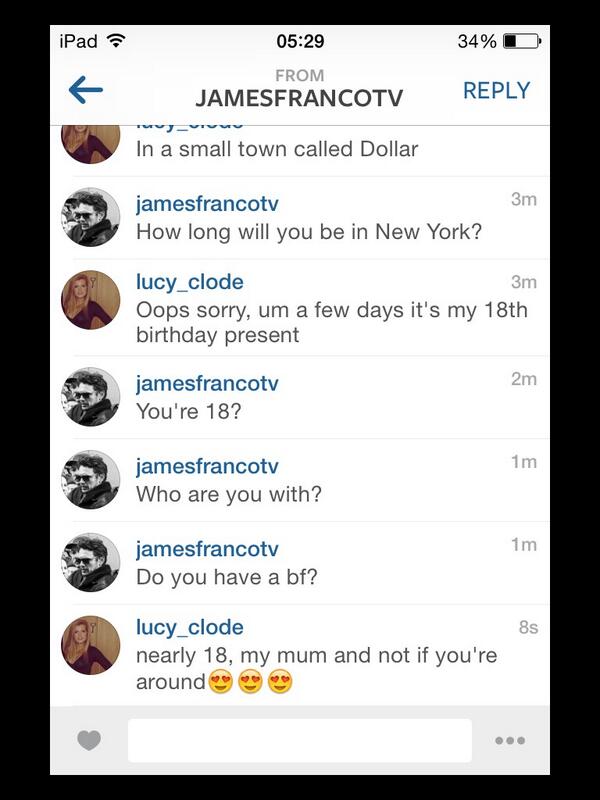Image resolution: width=600 pixels, height=800 pixels.
Task: Open lucy_clode's avatar beside "nearly 18" message
Action: pos(91,645)
